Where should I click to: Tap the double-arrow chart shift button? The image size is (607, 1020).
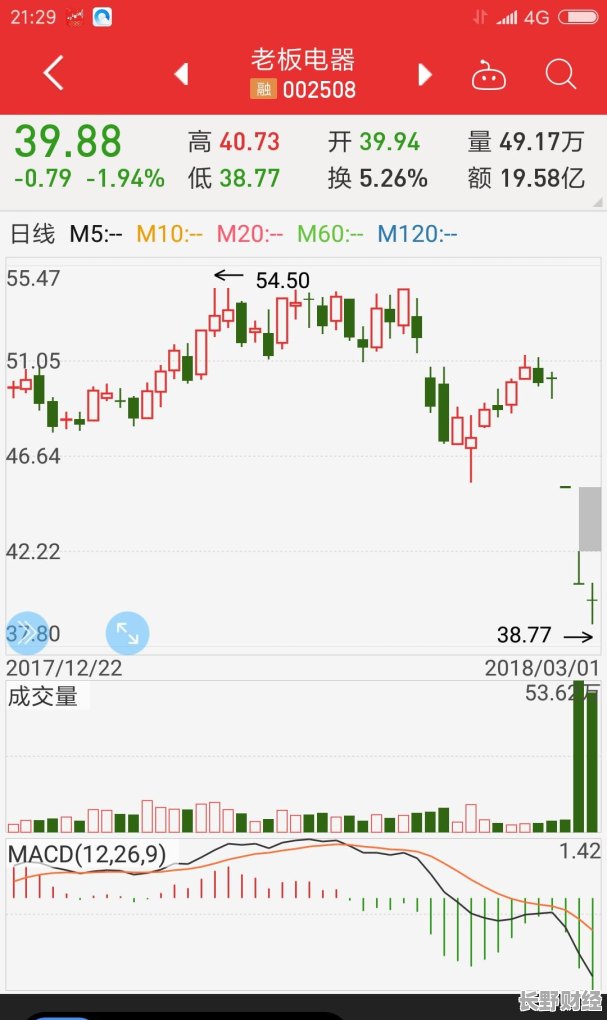26,632
